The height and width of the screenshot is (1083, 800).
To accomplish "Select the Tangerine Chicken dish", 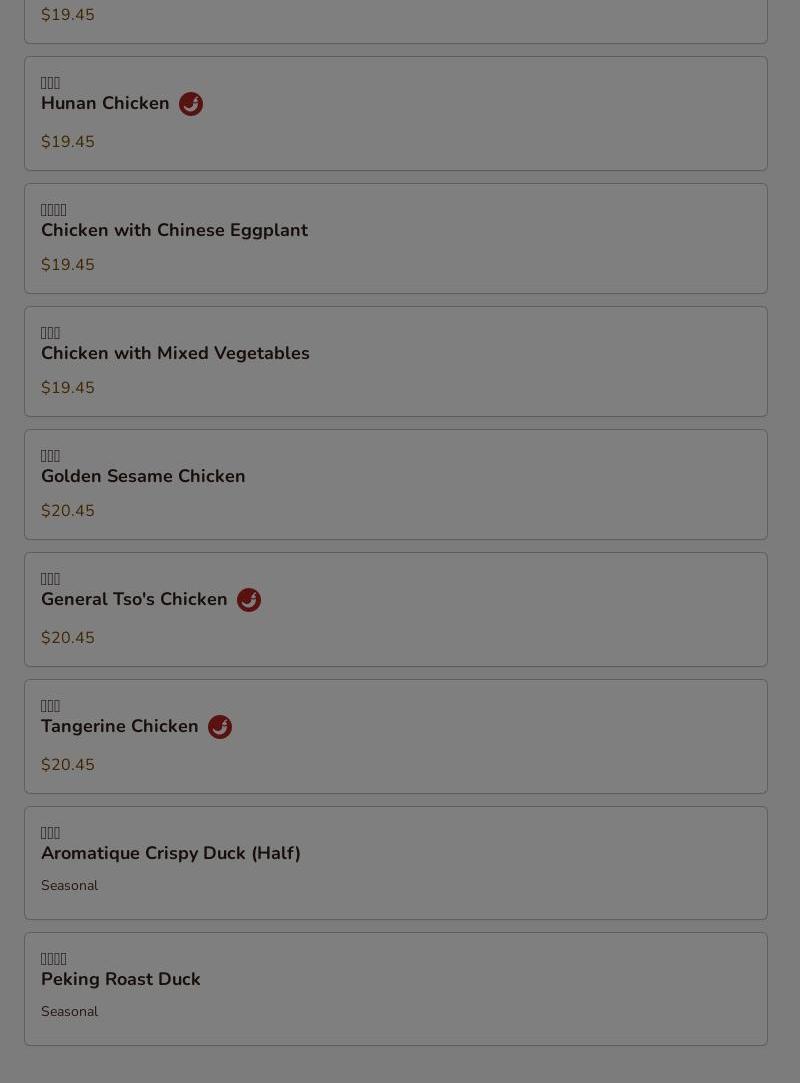I will pyautogui.click(x=120, y=727).
